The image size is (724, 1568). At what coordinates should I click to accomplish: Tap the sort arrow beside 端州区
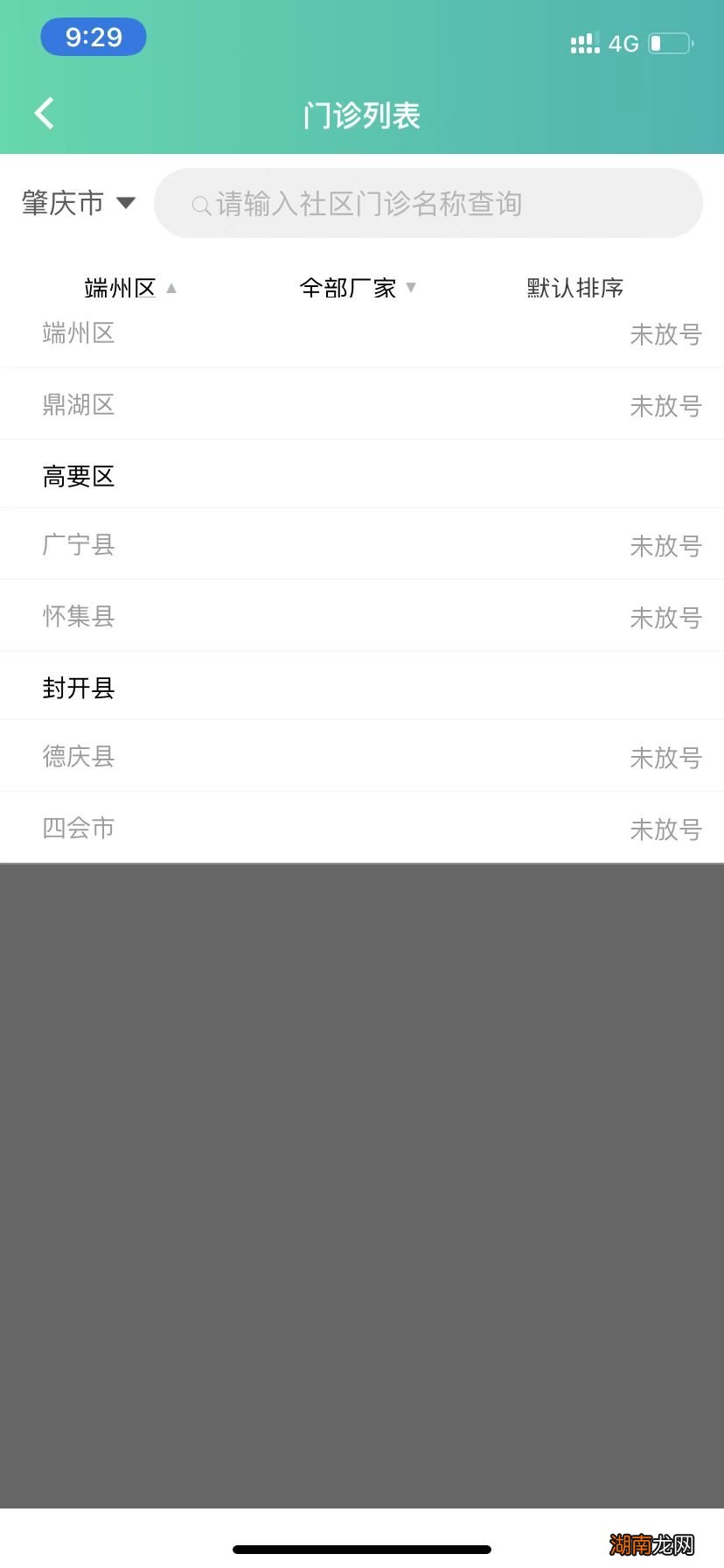171,288
